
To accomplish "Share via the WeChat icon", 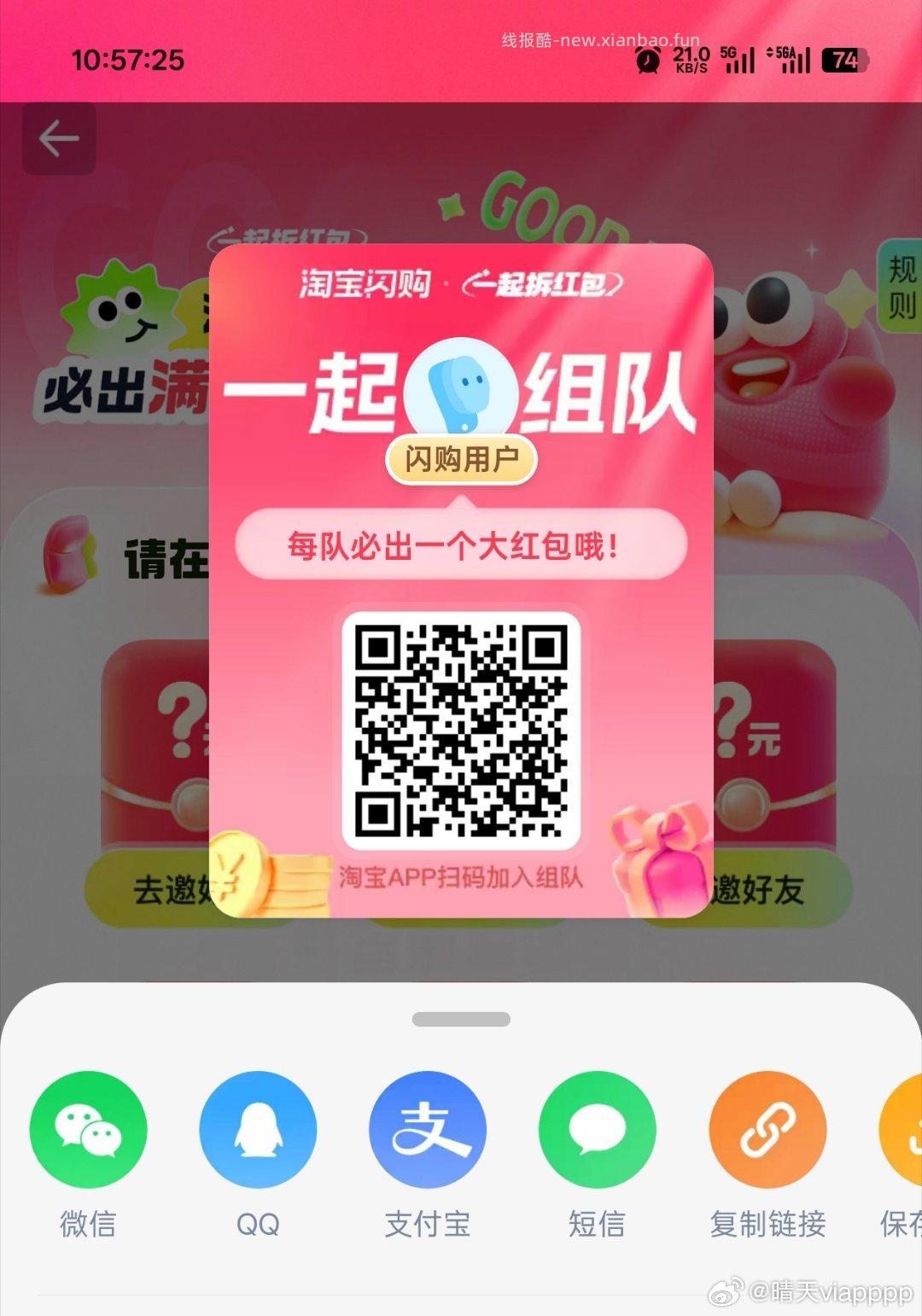I will 88,1129.
